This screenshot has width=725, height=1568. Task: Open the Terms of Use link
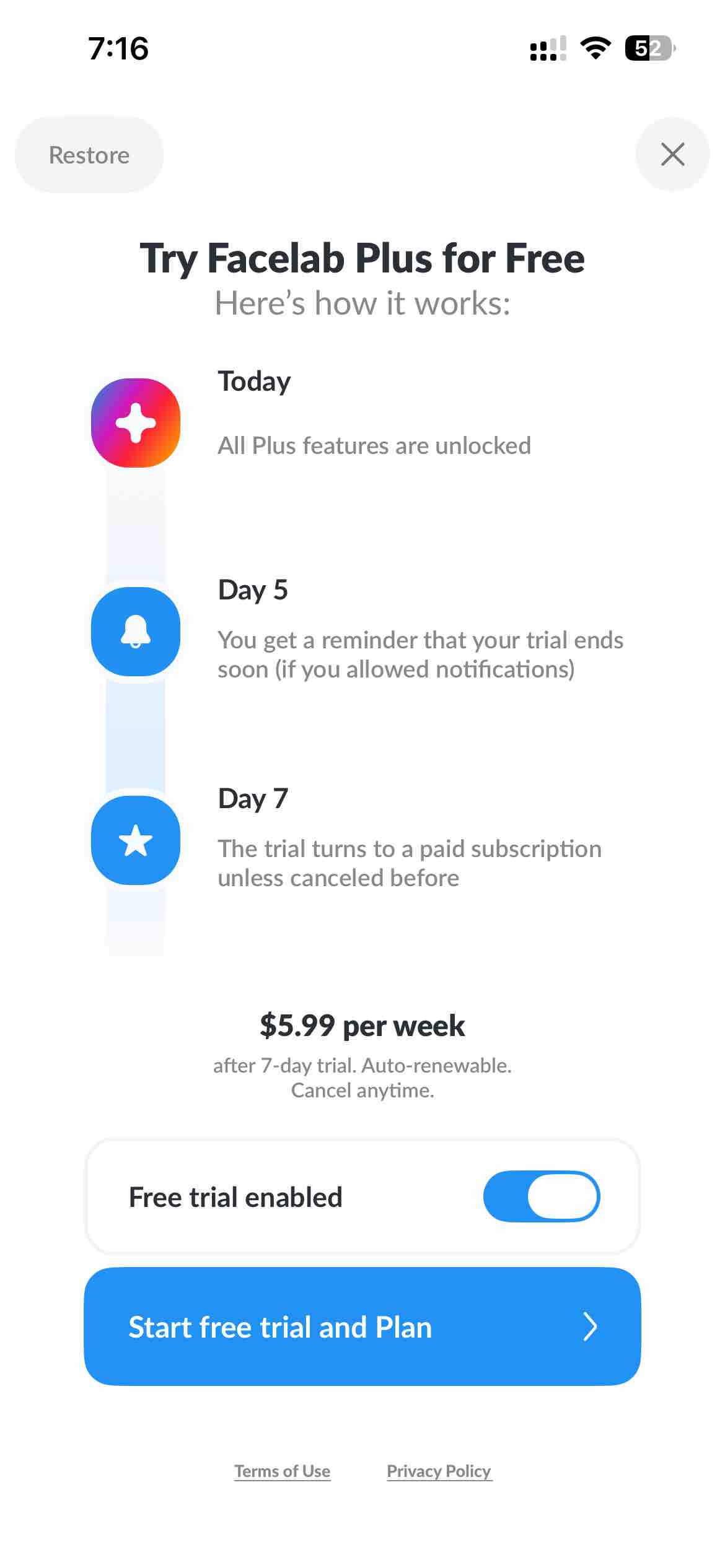(283, 1471)
